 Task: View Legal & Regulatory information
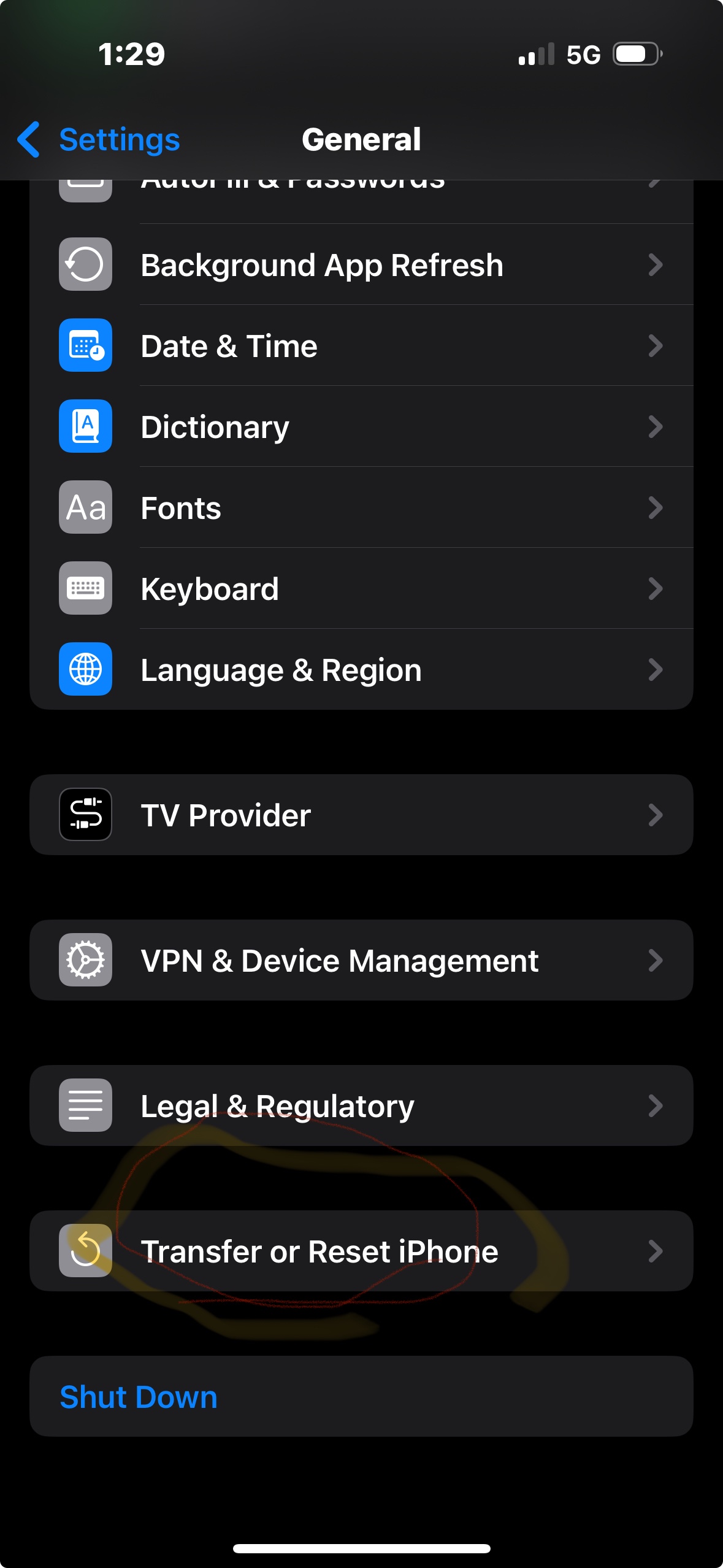tap(361, 1106)
